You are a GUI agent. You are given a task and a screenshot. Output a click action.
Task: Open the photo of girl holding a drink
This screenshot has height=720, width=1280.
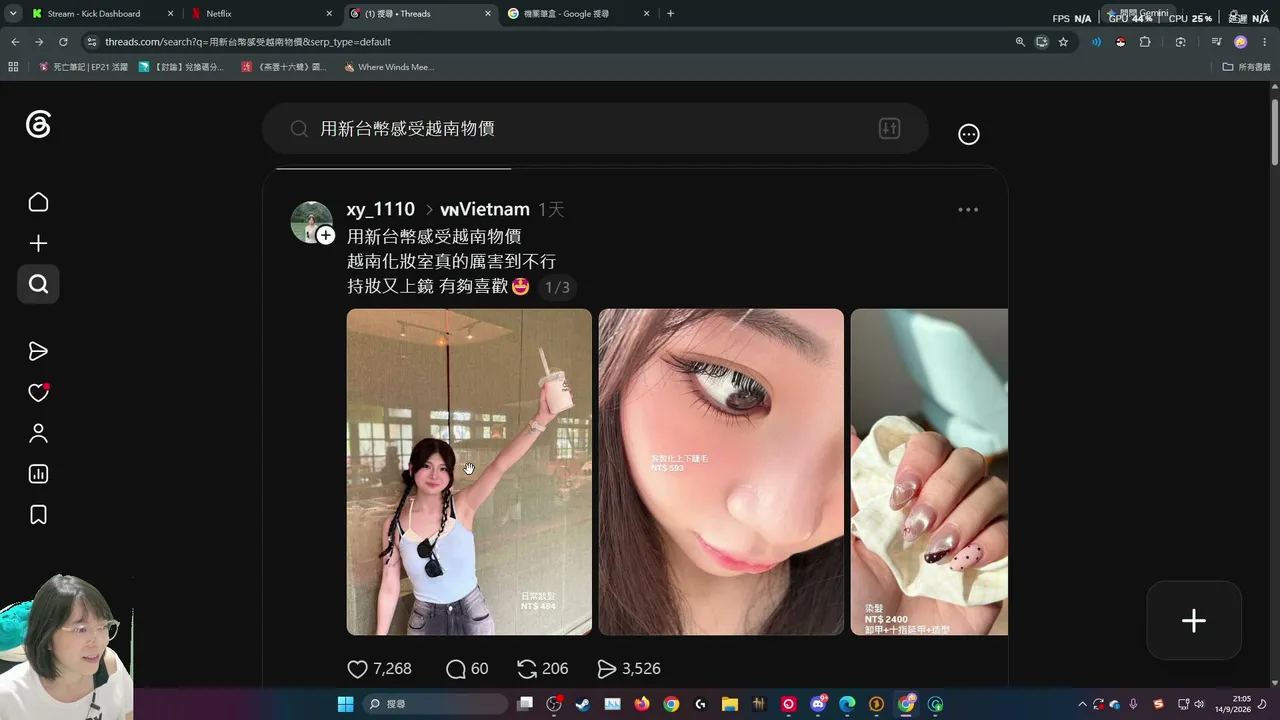469,472
